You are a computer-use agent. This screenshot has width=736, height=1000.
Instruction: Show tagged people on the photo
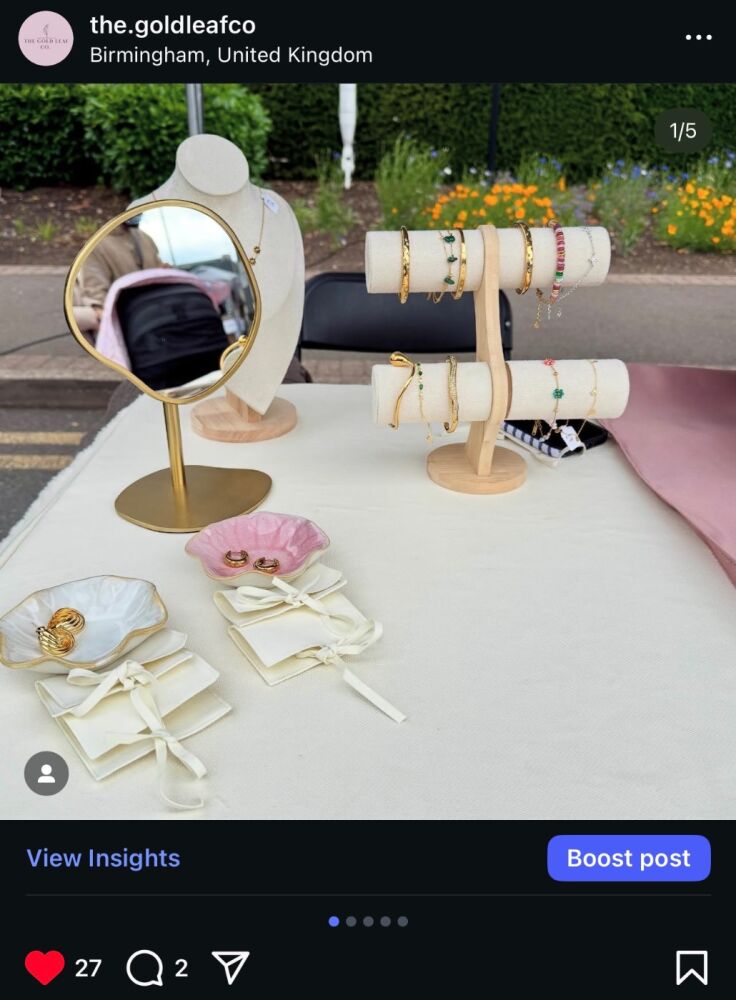[x=46, y=773]
